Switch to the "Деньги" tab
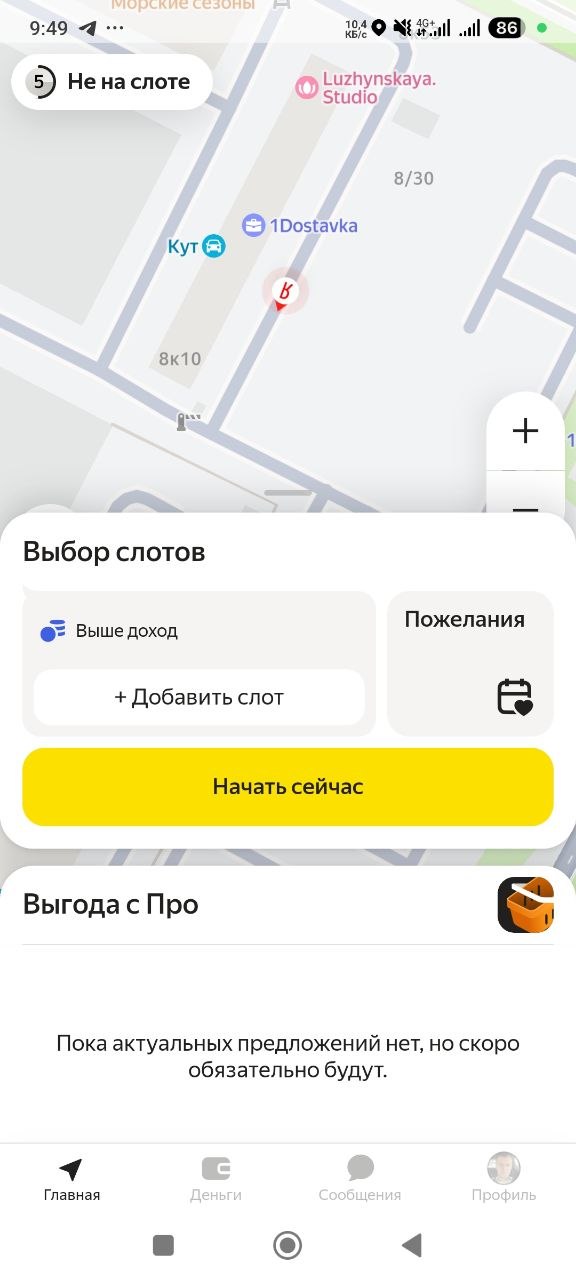Image resolution: width=576 pixels, height=1280 pixels. tap(216, 1180)
